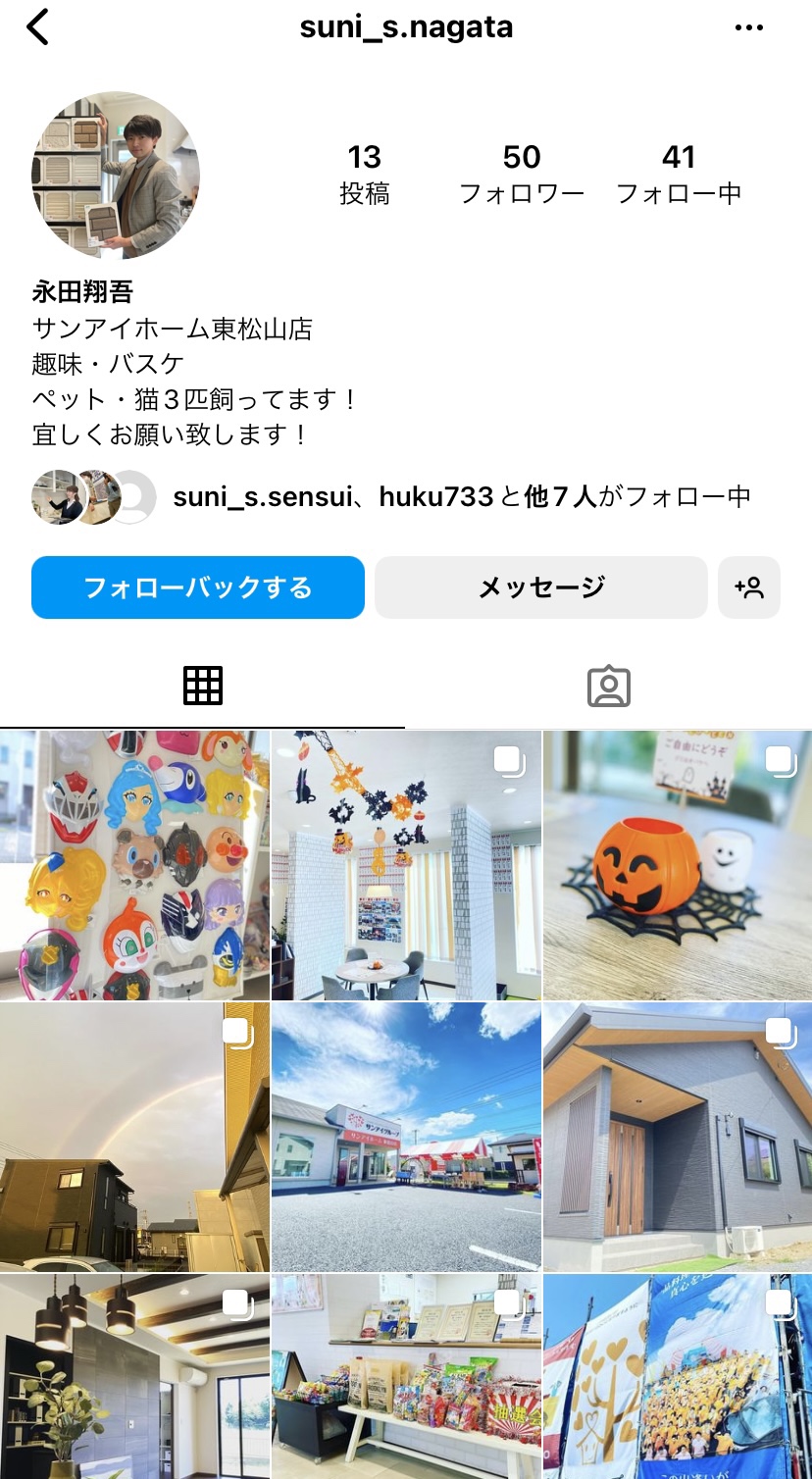Go back using the top-left arrow
The height and width of the screenshot is (1479, 812).
click(37, 27)
